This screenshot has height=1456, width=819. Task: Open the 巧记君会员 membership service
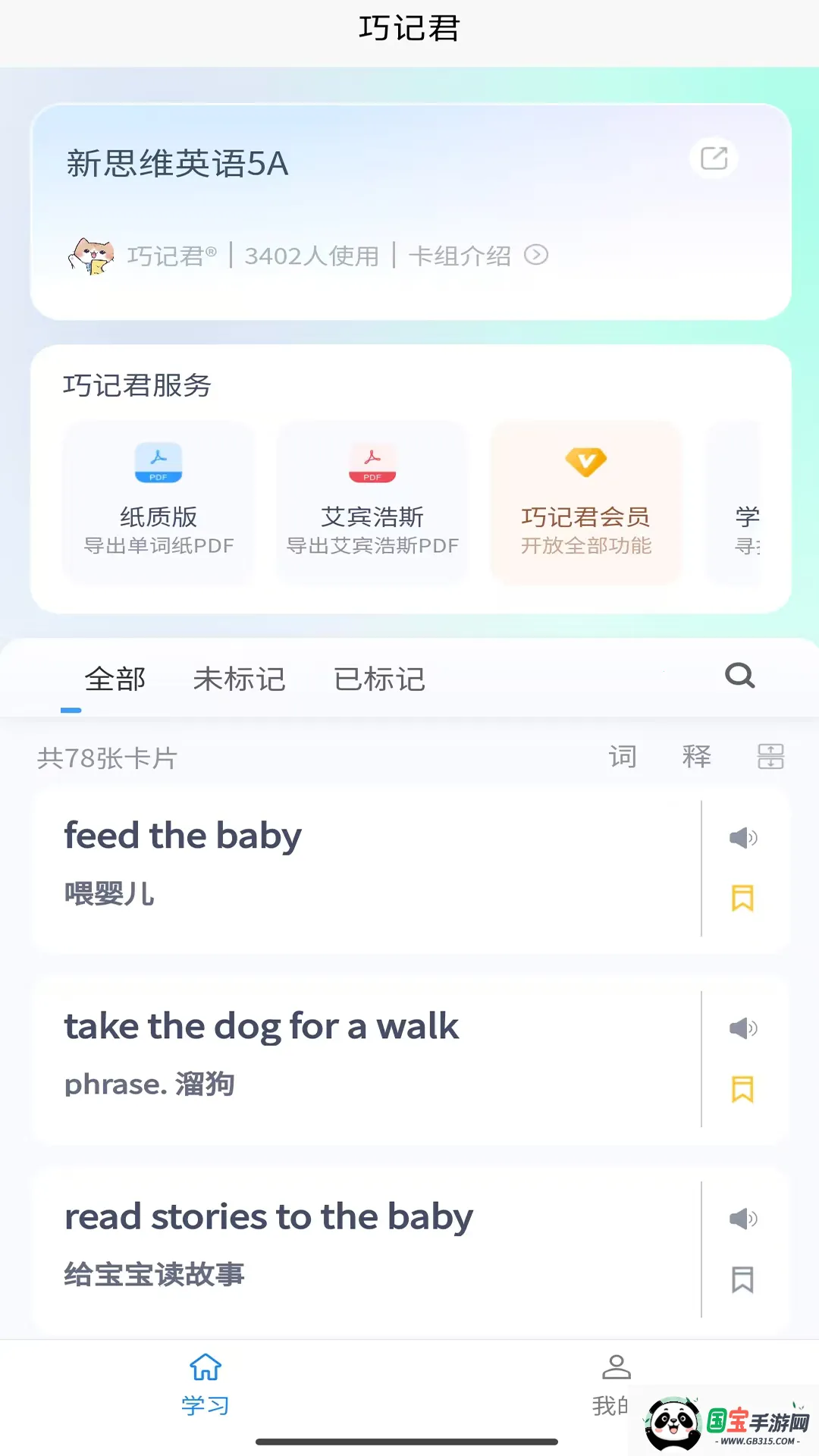[586, 500]
